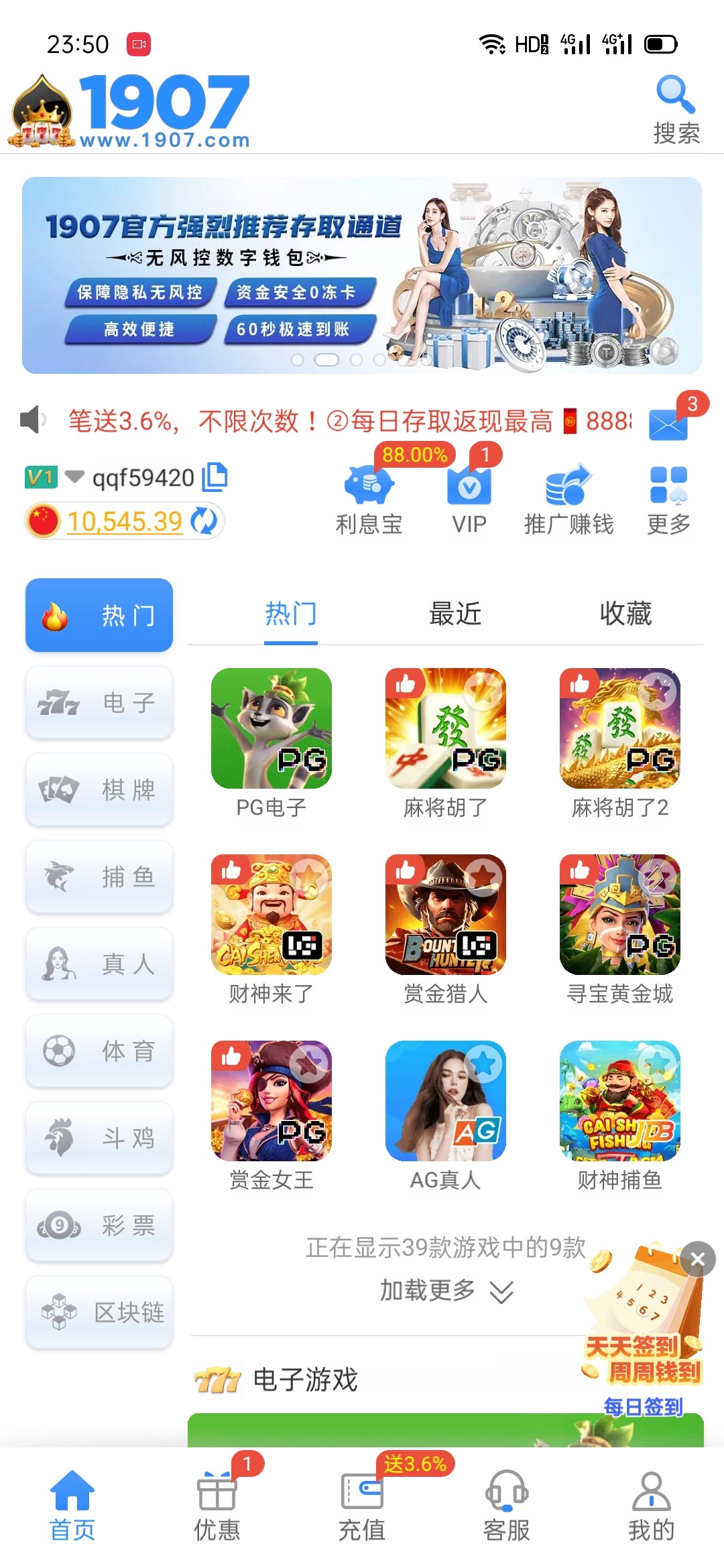Select the 电子 category

(99, 703)
